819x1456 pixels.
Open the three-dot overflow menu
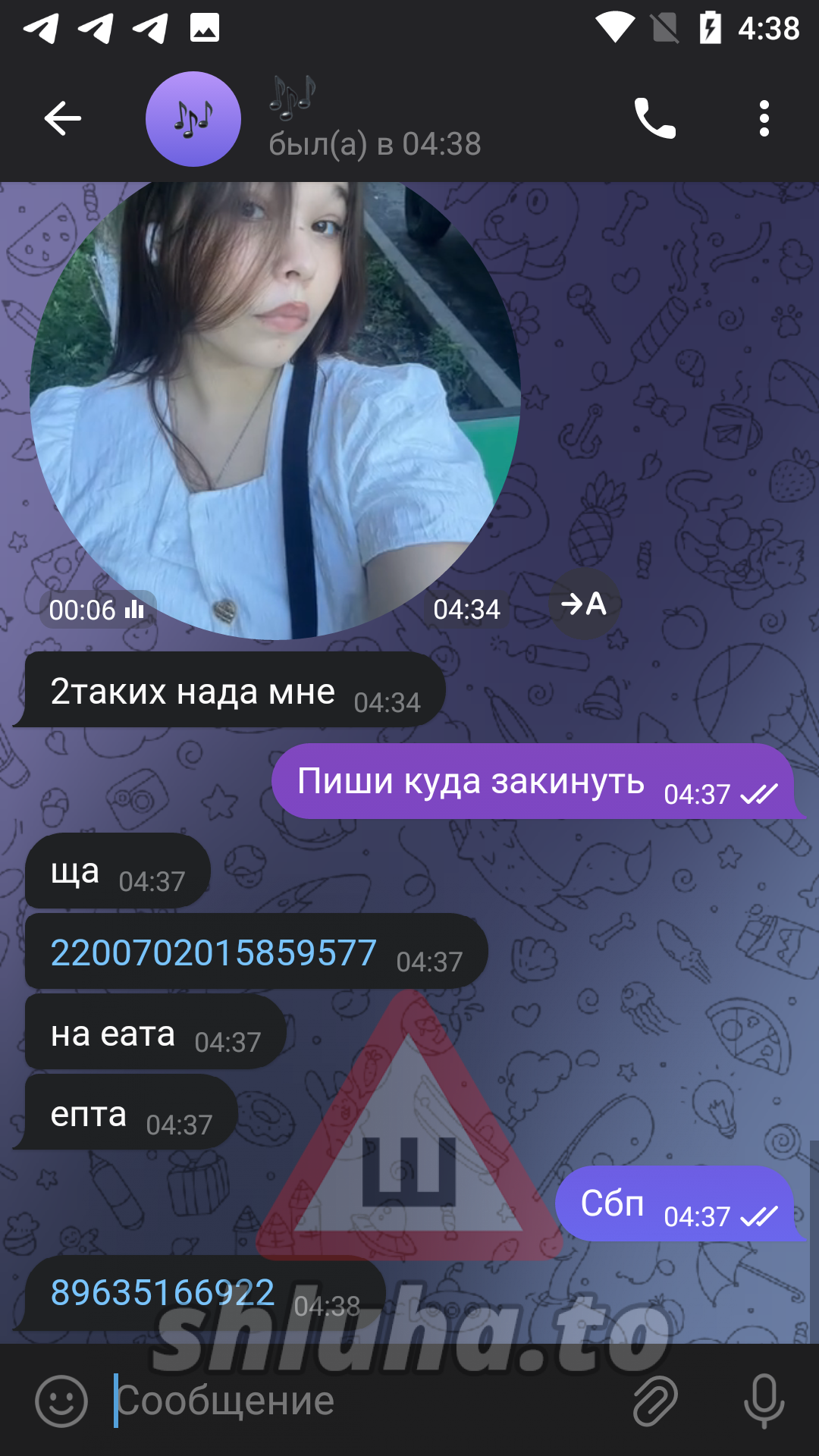(764, 119)
